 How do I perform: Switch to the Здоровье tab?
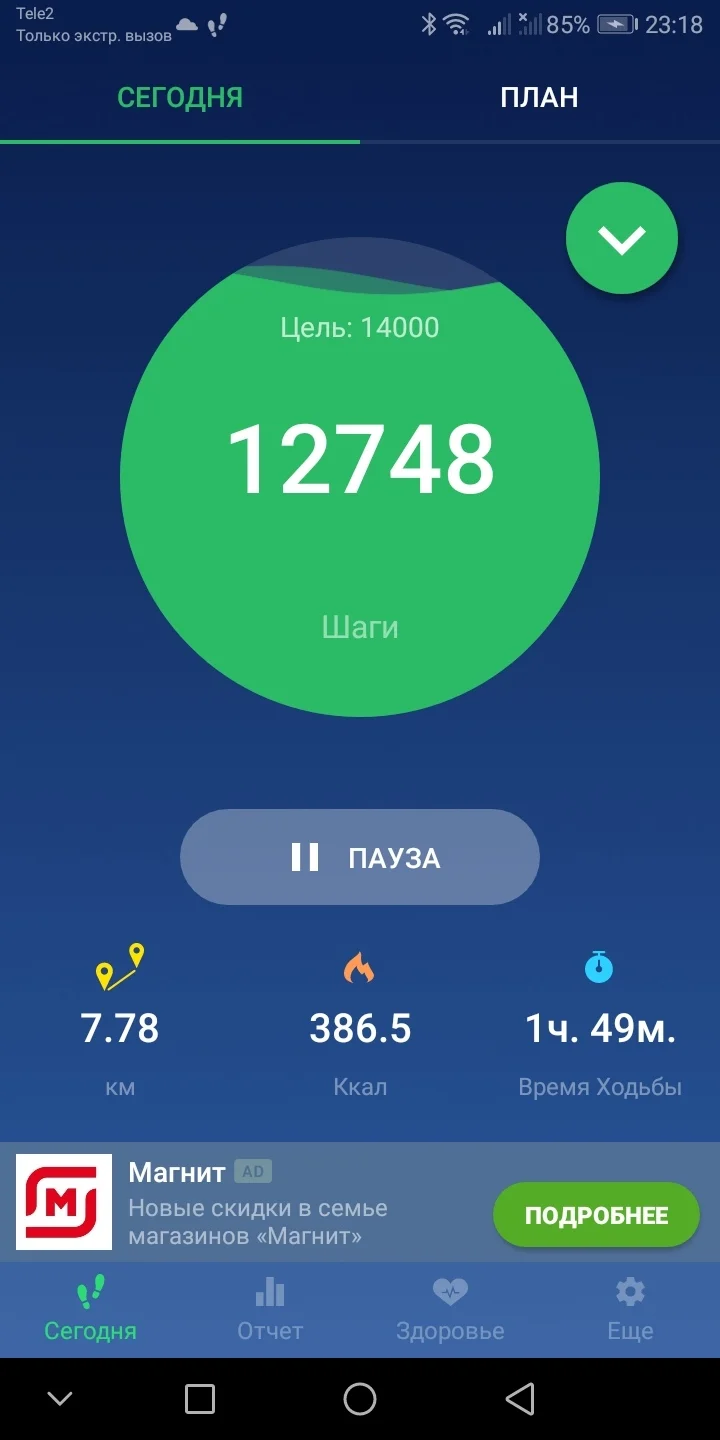click(x=450, y=1309)
